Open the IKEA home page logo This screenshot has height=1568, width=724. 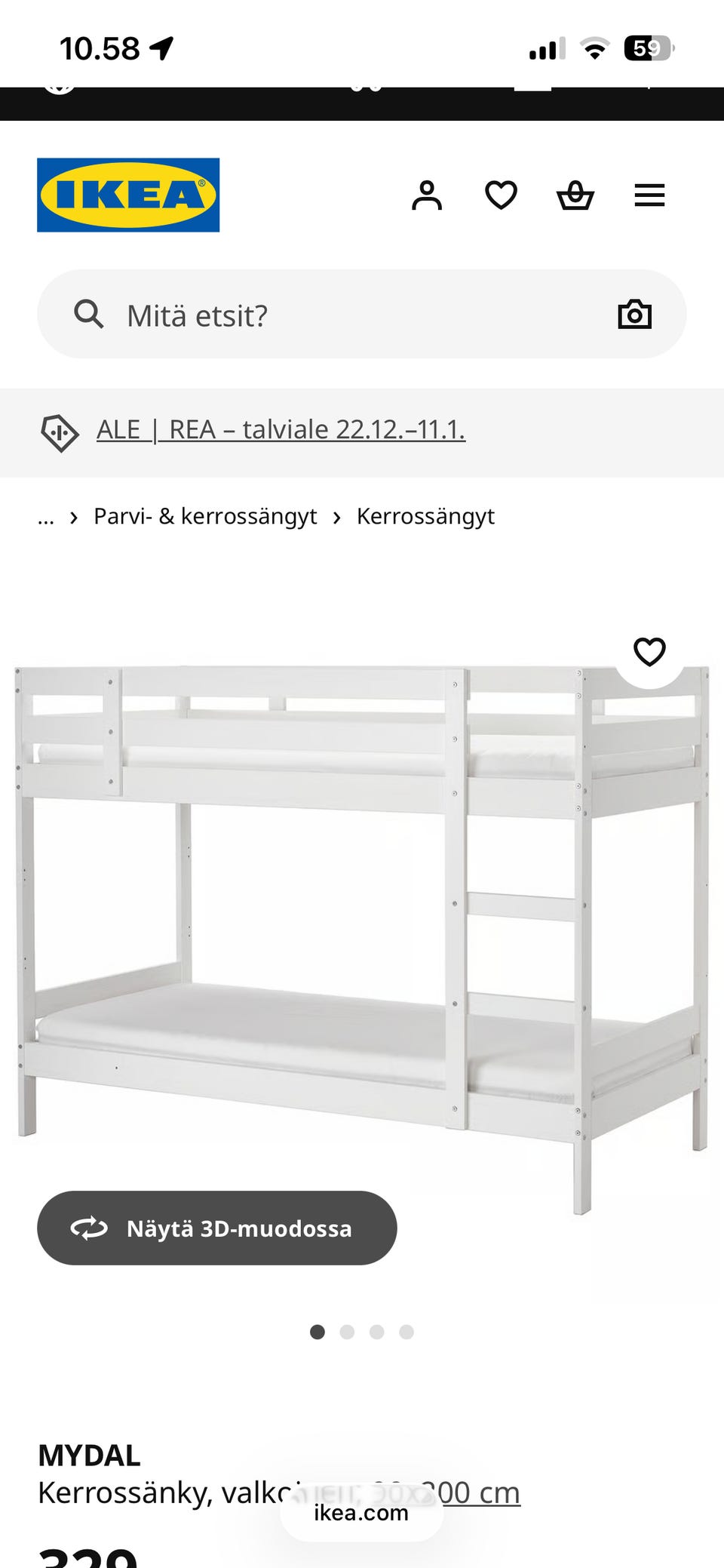tap(128, 195)
